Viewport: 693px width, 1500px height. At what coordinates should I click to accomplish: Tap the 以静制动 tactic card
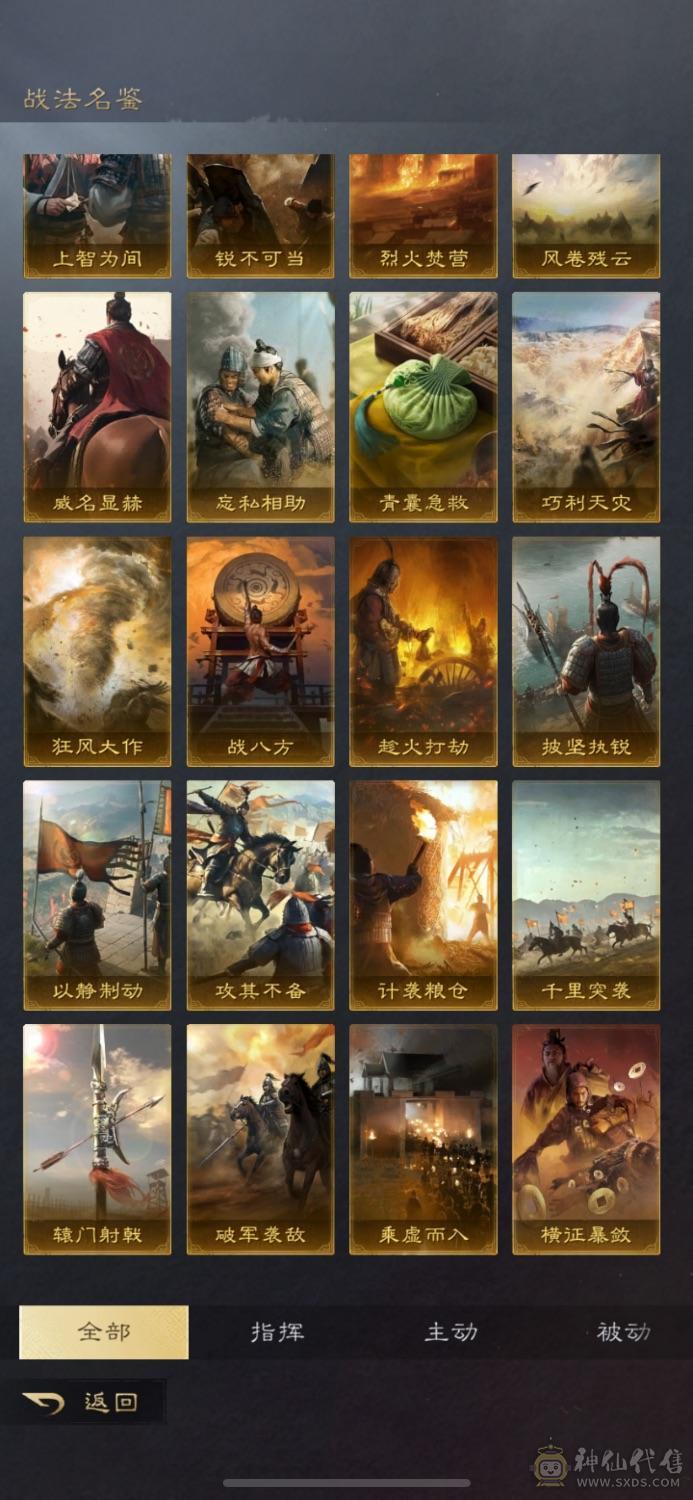[97, 896]
